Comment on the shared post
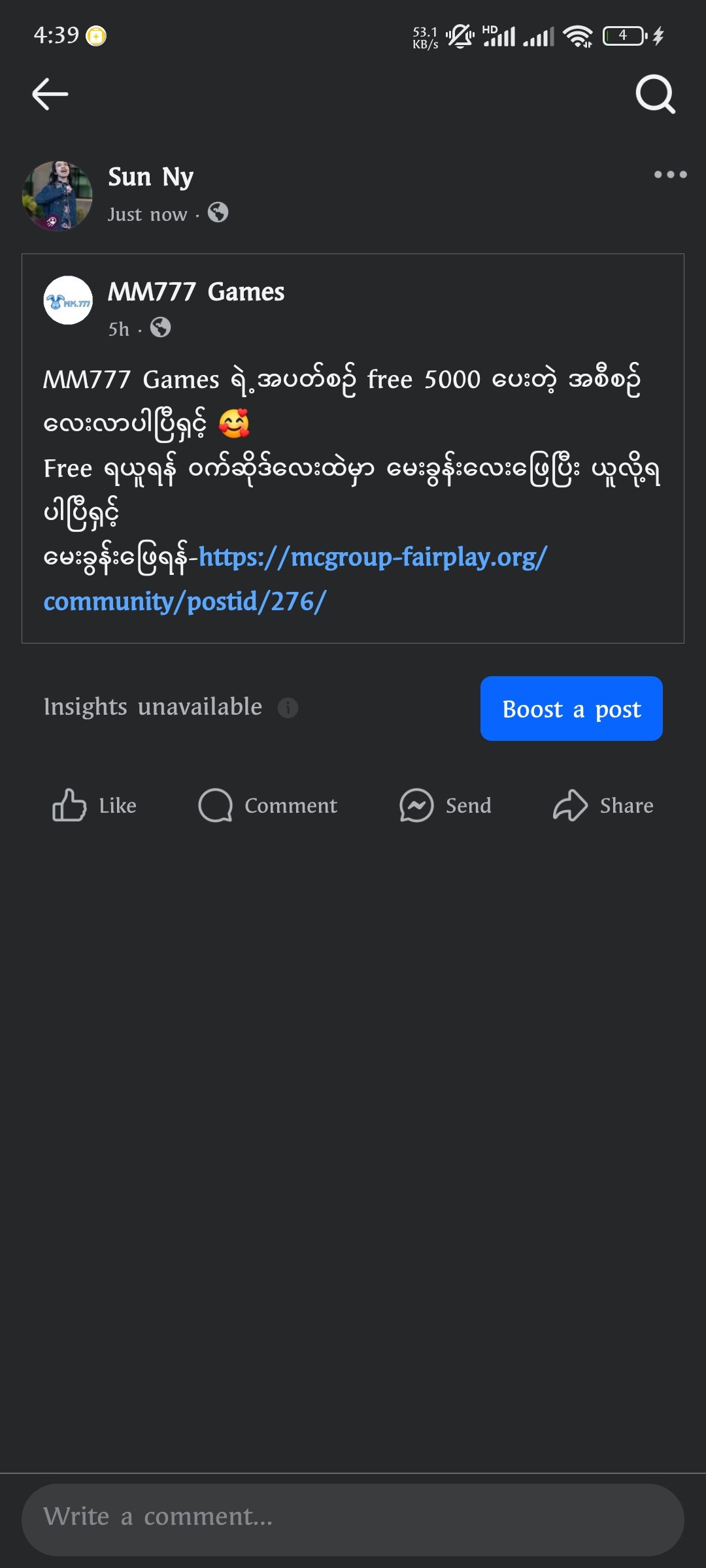Image resolution: width=706 pixels, height=1568 pixels. coord(268,805)
